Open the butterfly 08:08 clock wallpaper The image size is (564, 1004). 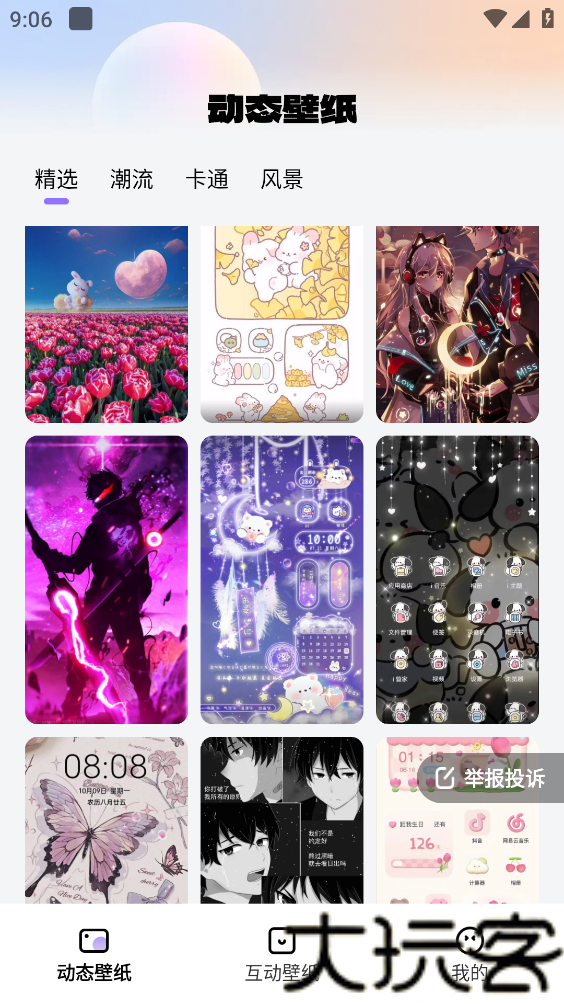point(106,820)
